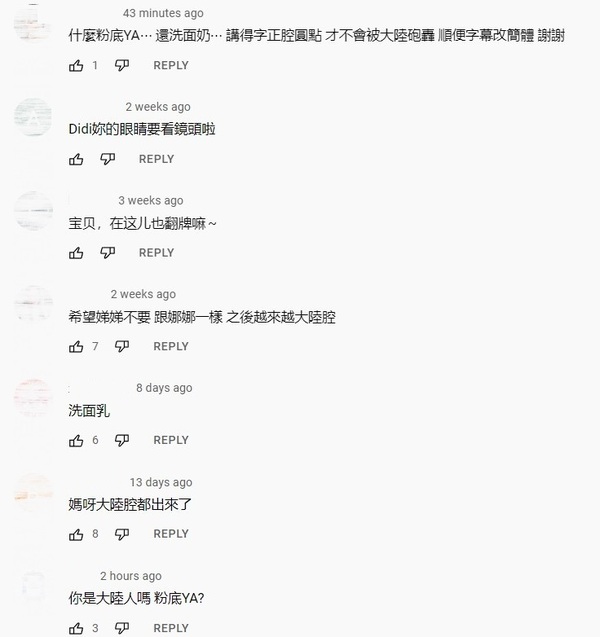Like the comment starting with 你是大陸人嗎

pos(76,628)
